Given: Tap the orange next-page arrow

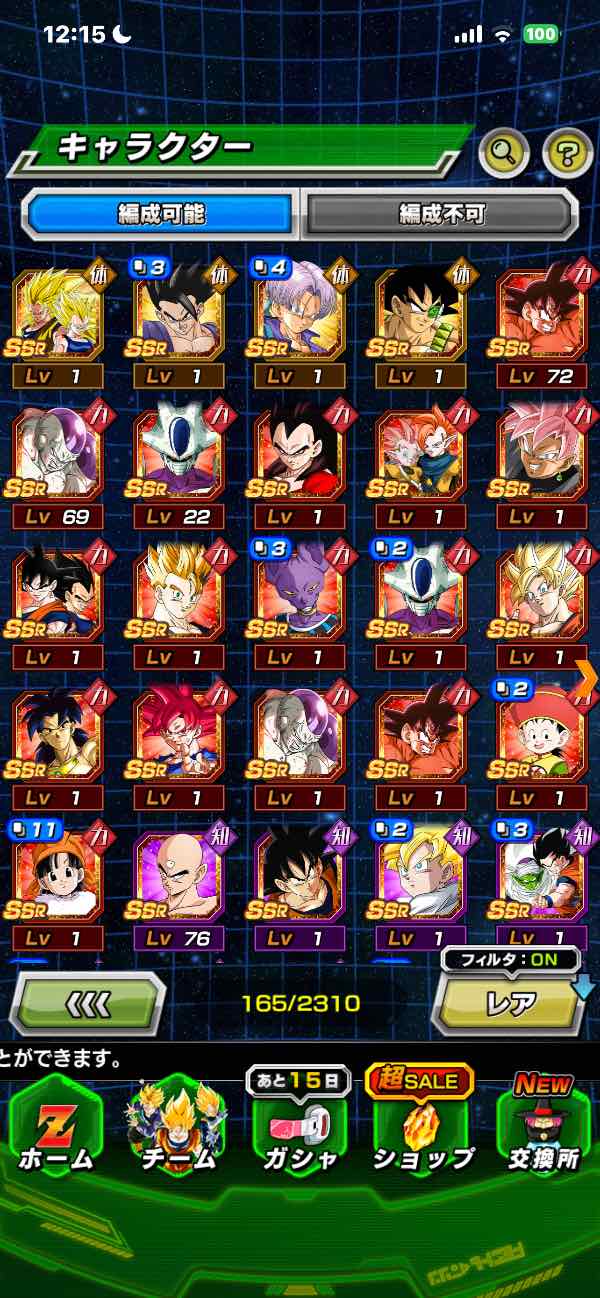Looking at the screenshot, I should [587, 677].
